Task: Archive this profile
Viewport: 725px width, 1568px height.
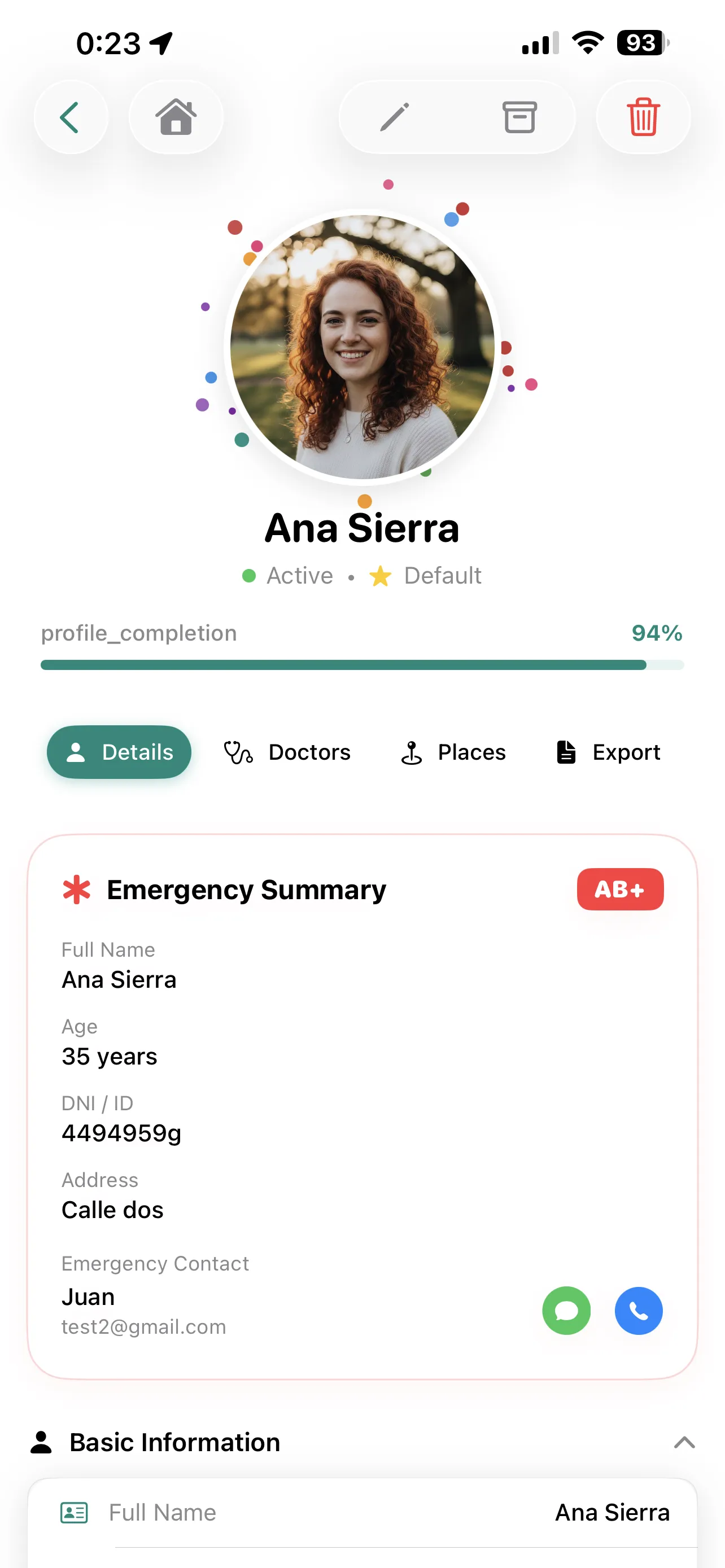Action: [519, 117]
